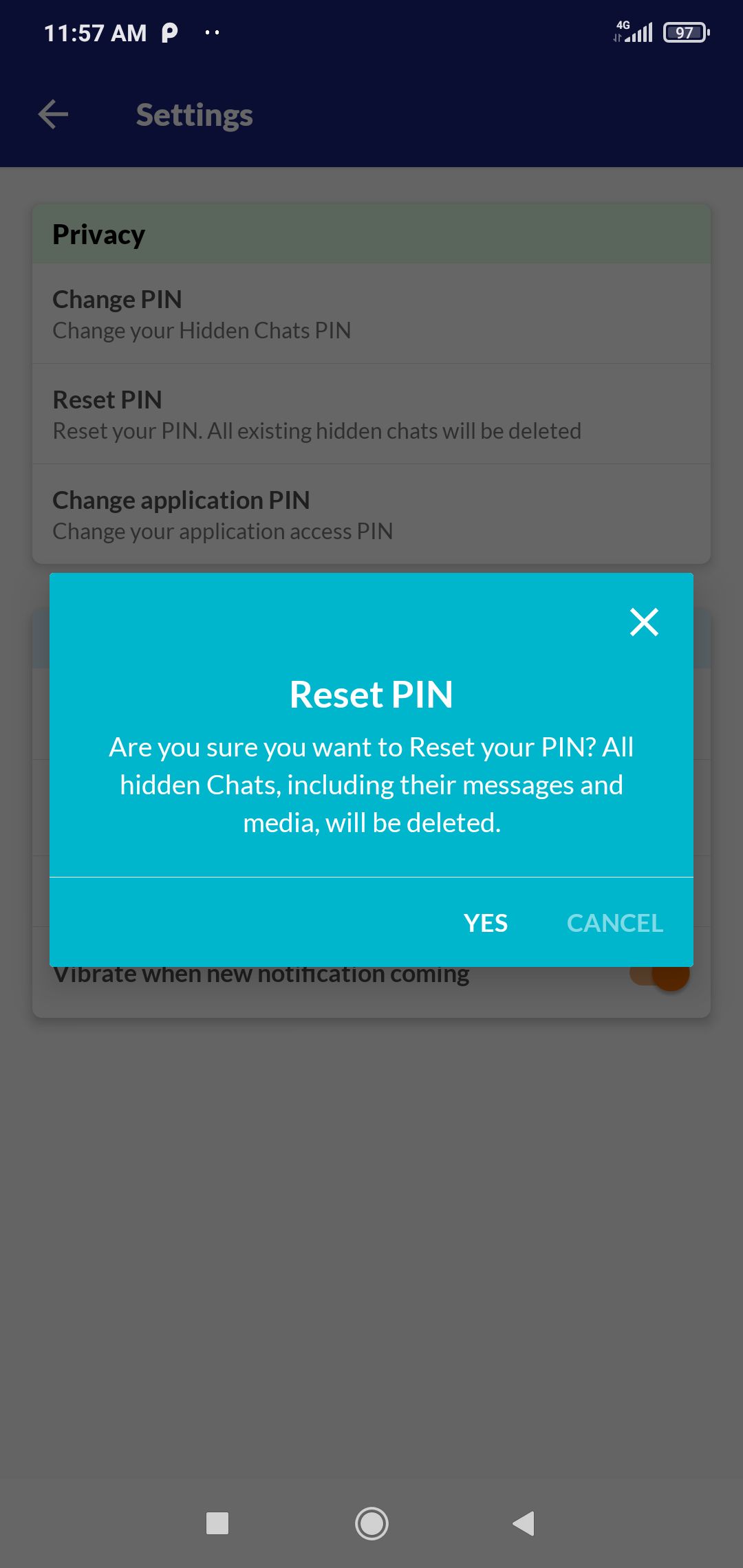Tap the system home button
This screenshot has width=743, height=1568.
(371, 1523)
